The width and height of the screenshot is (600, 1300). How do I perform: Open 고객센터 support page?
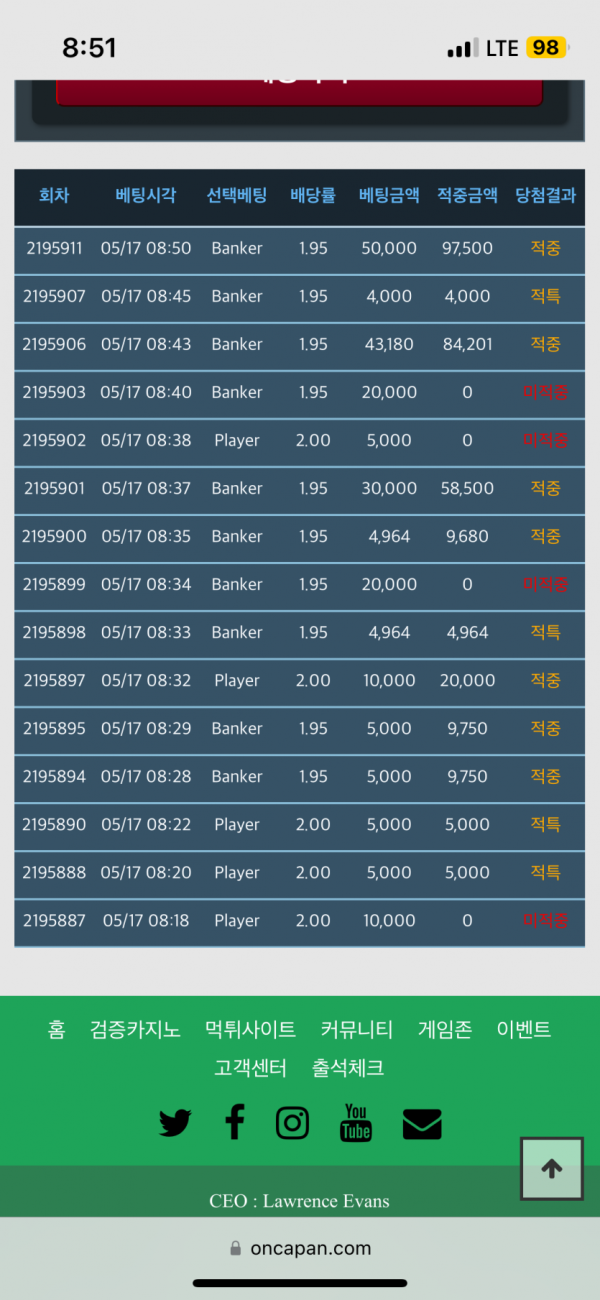250,1068
